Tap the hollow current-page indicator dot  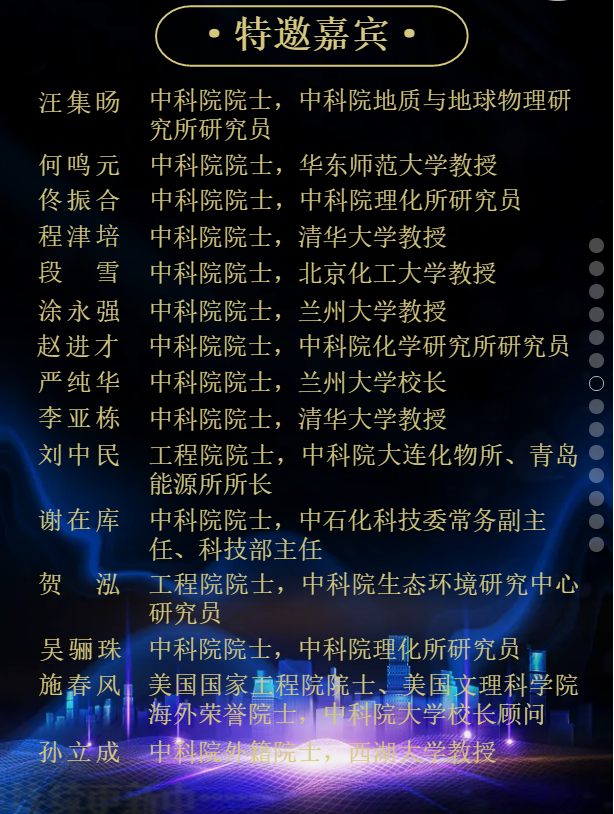click(x=596, y=383)
